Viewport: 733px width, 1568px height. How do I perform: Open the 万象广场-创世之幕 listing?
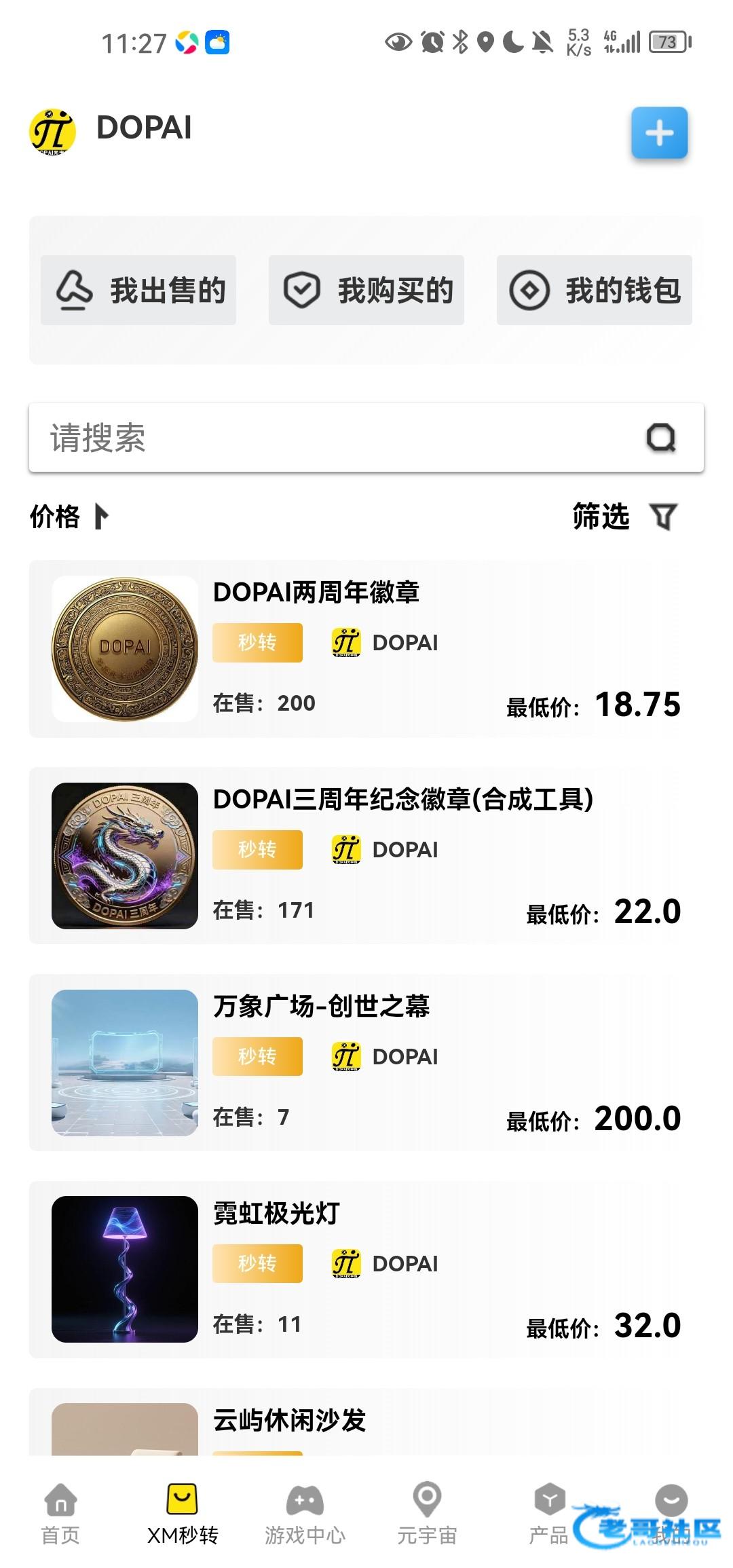[x=366, y=1063]
